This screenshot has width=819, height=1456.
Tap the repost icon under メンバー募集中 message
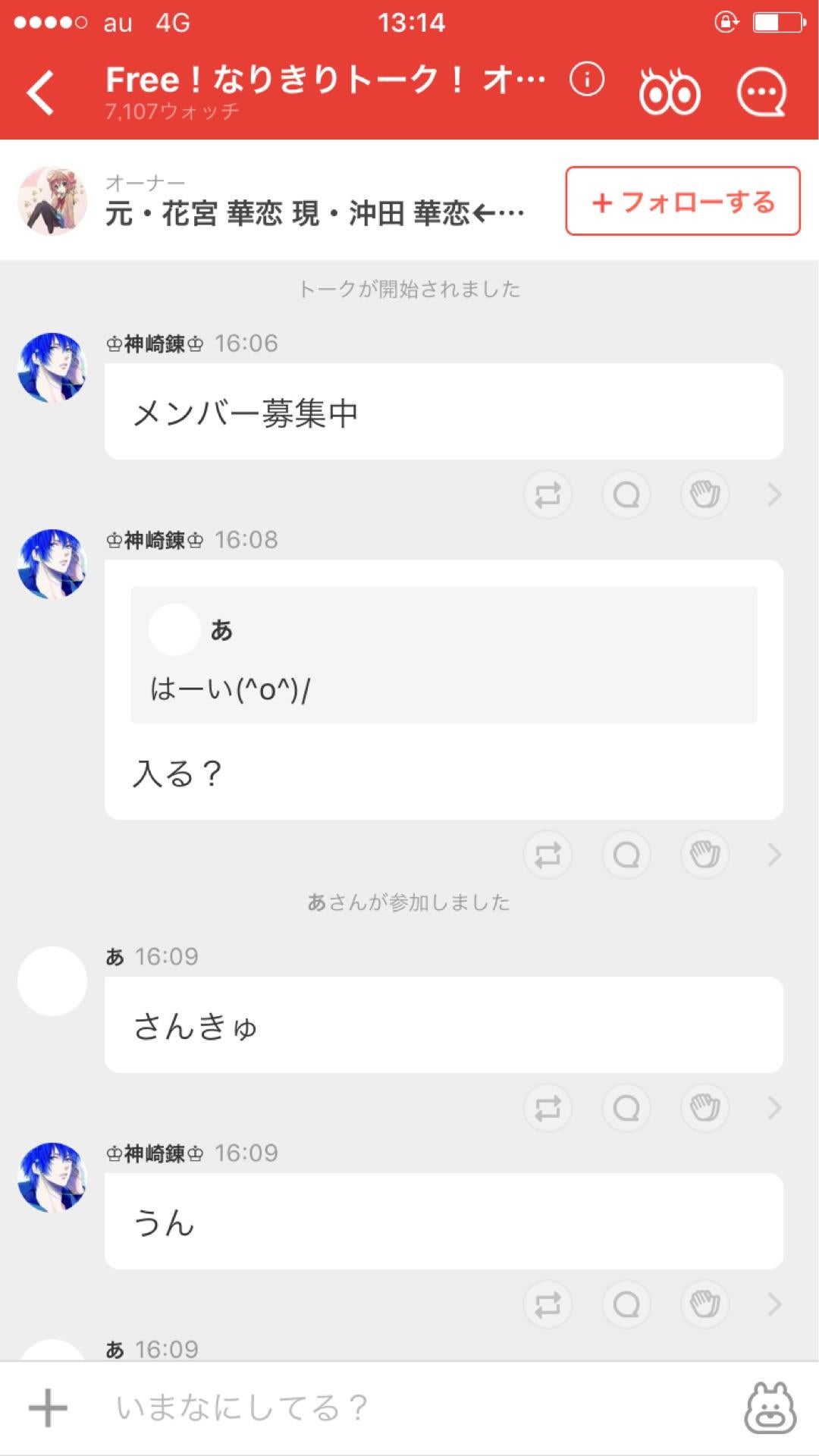548,494
